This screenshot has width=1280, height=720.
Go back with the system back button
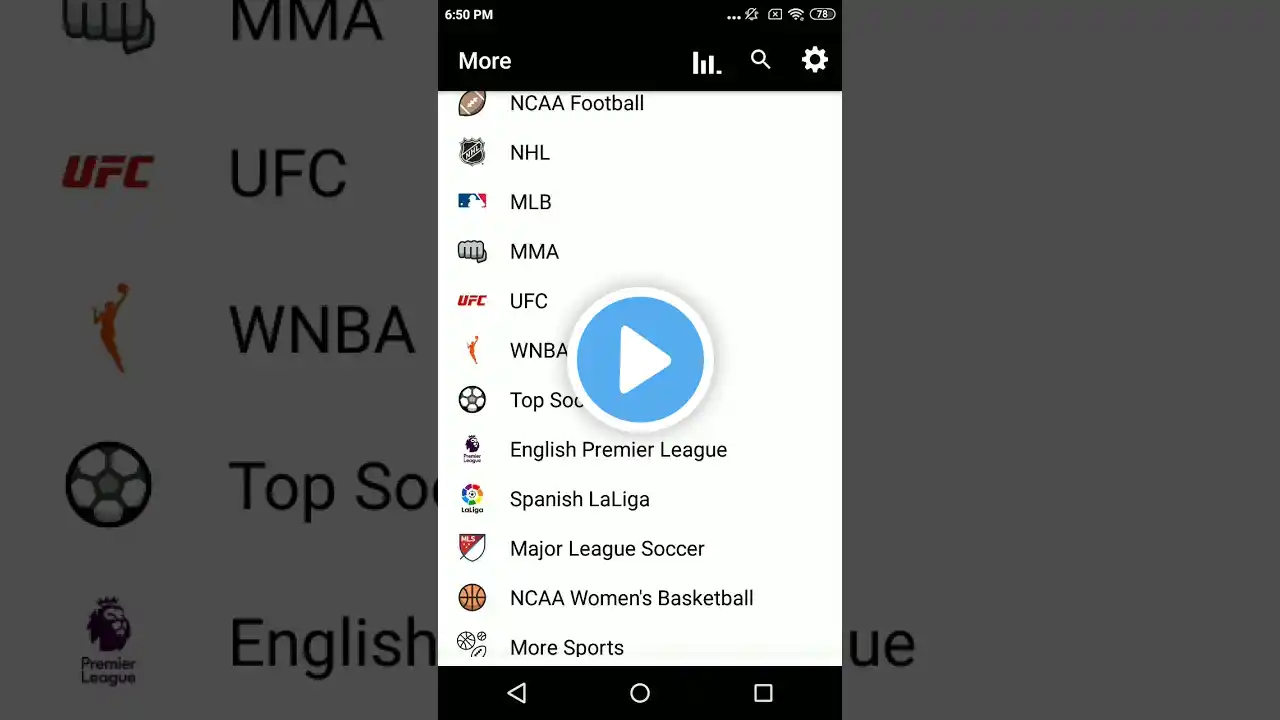click(517, 693)
